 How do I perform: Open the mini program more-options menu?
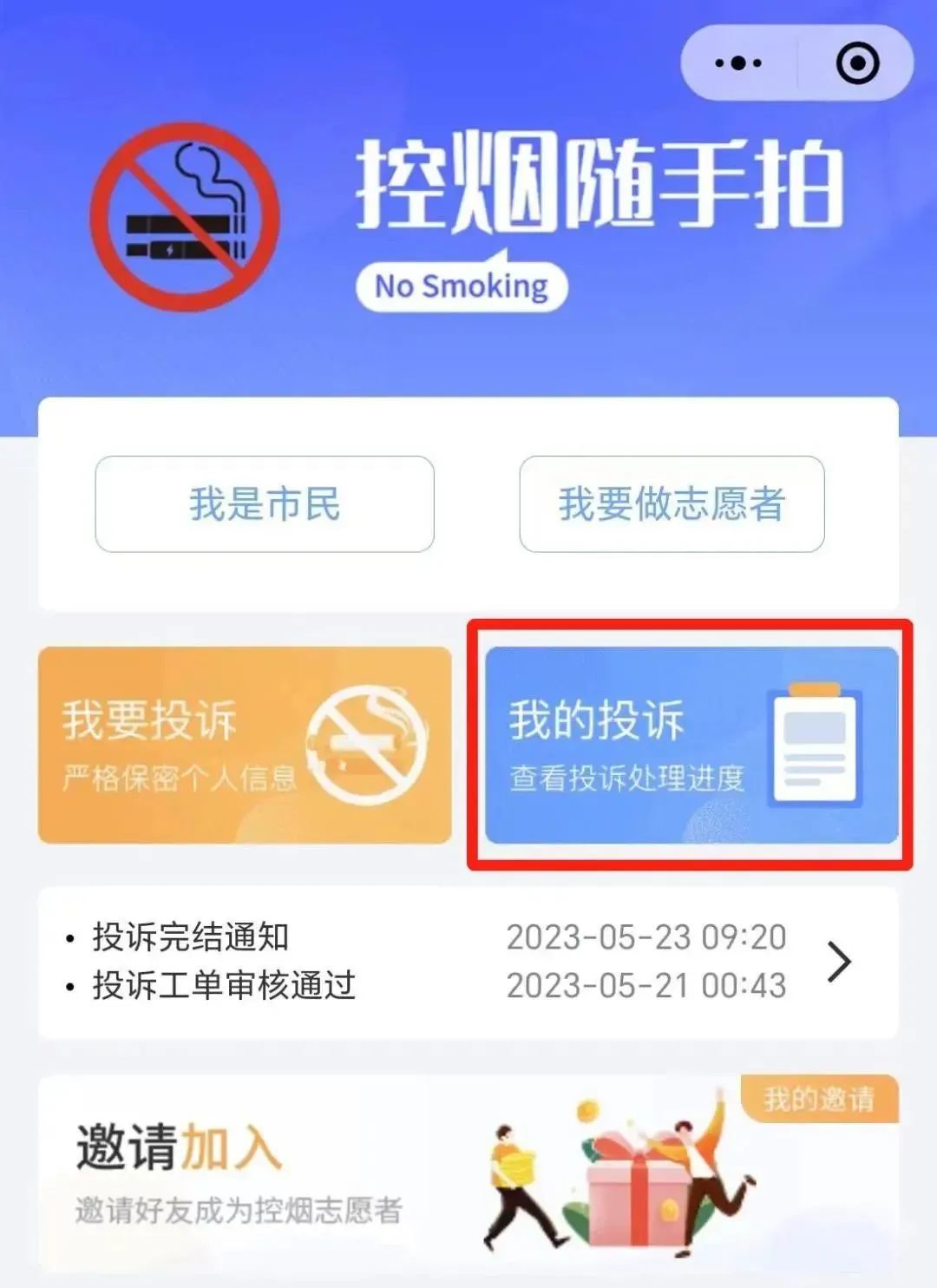coord(738,63)
